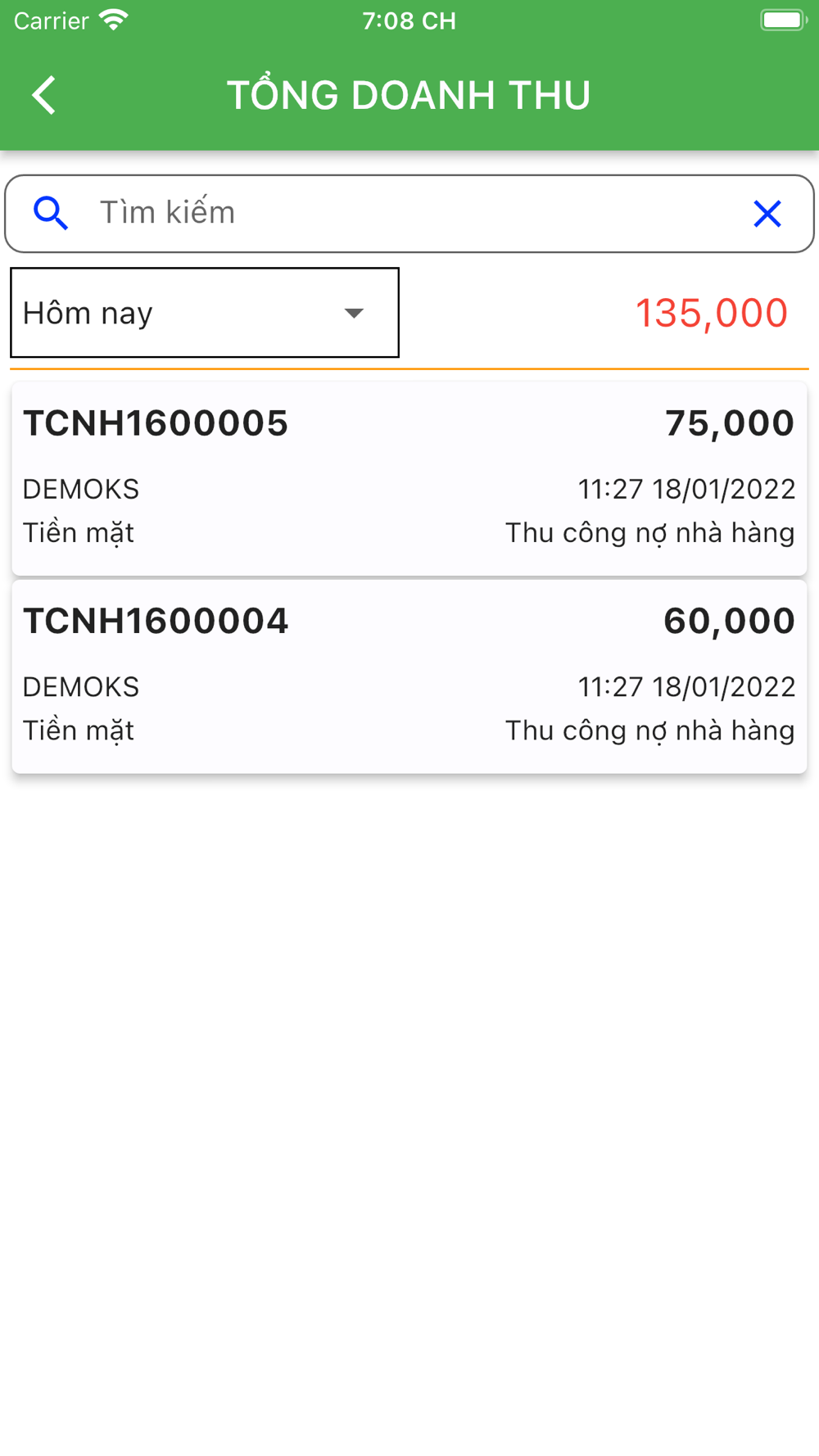Screen dimensions: 819x1456
Task: Expand the Hôm nay date dropdown
Action: click(205, 313)
